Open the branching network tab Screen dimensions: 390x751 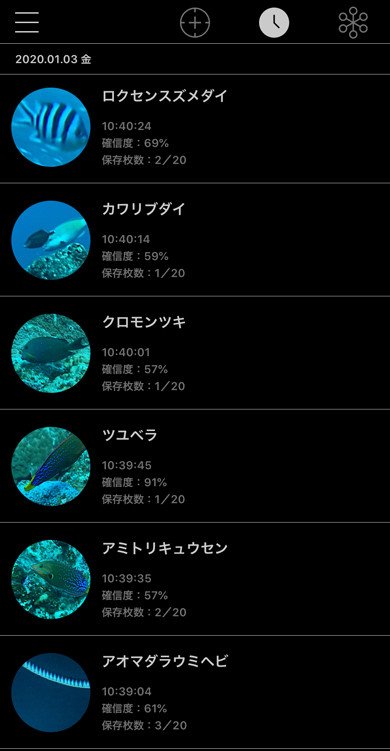point(353,23)
